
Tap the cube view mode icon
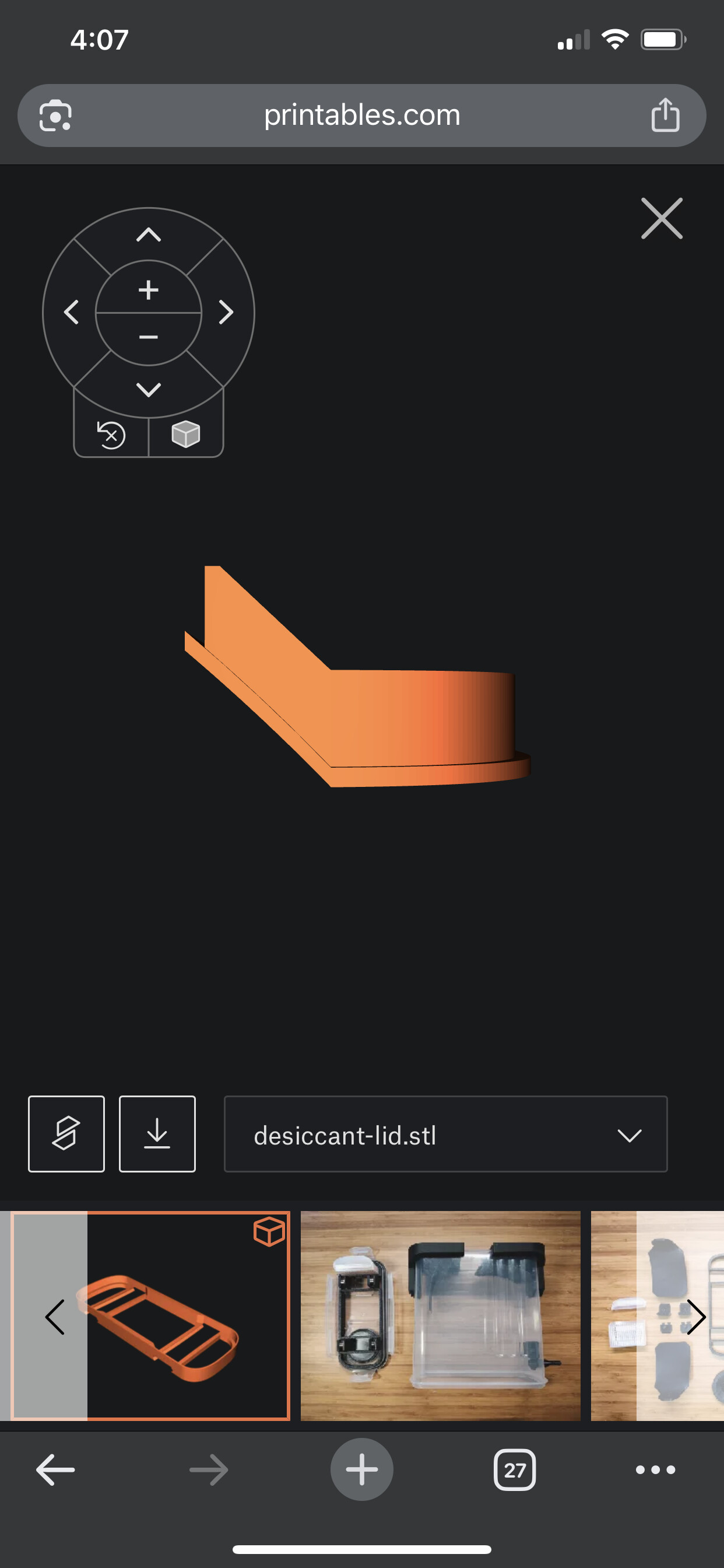pos(185,435)
